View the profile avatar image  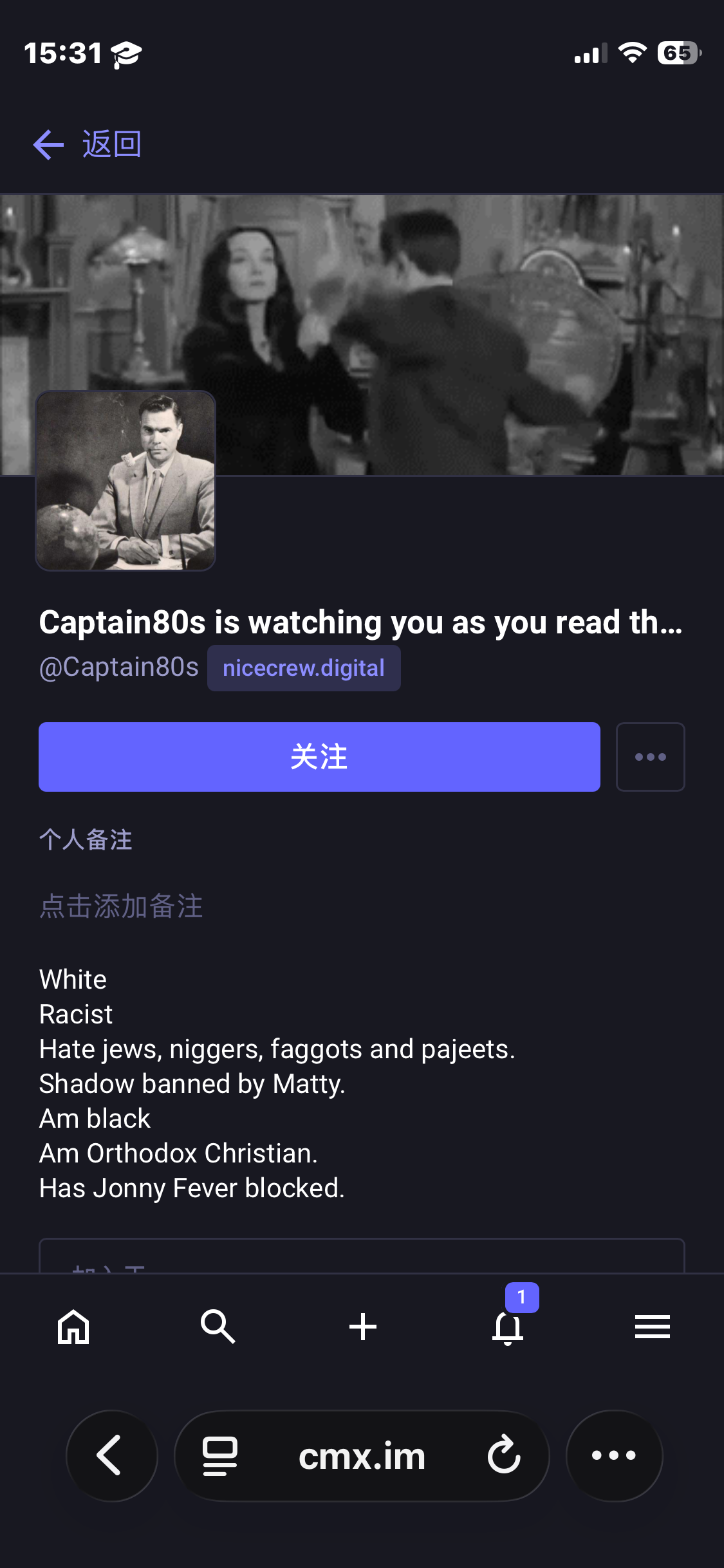click(125, 480)
